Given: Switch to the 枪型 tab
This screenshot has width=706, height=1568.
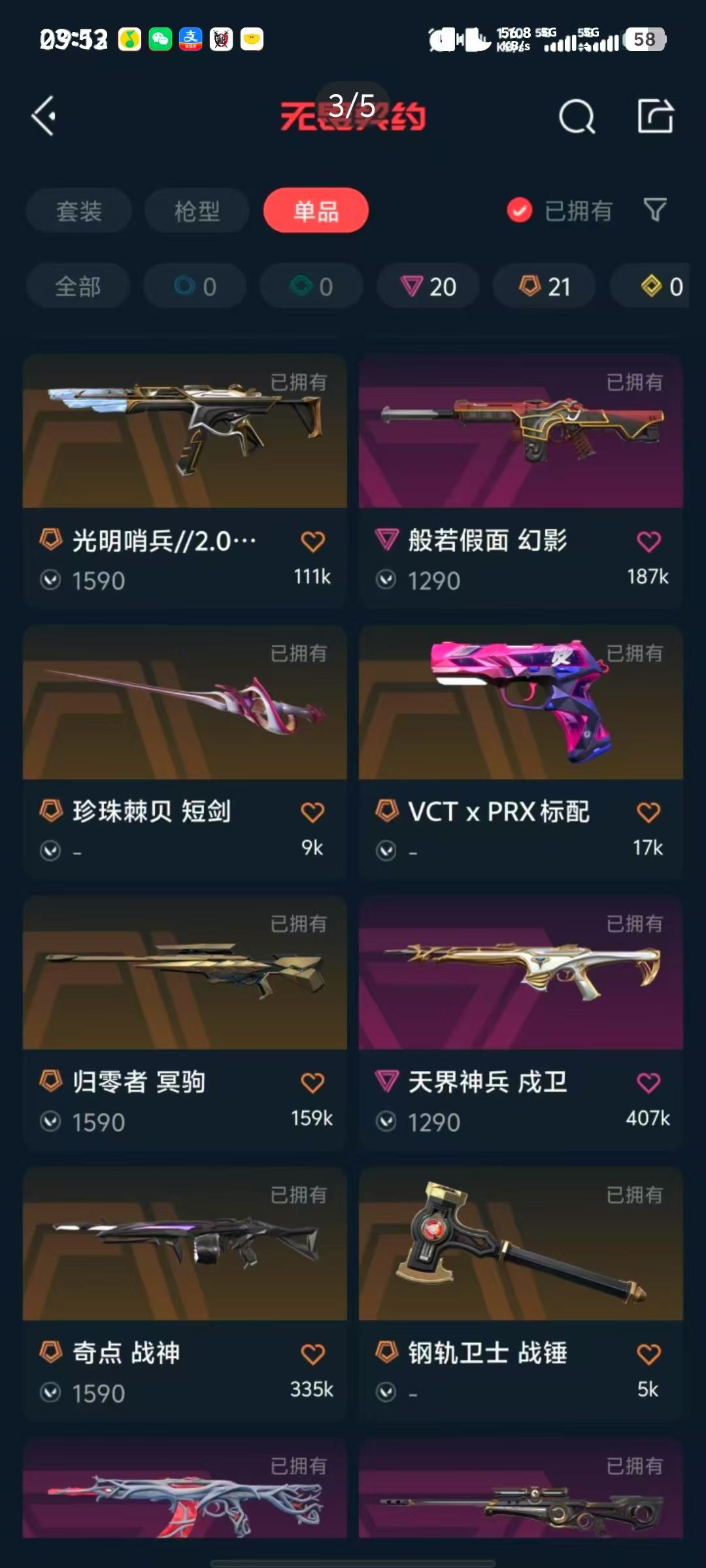Looking at the screenshot, I should (197, 211).
